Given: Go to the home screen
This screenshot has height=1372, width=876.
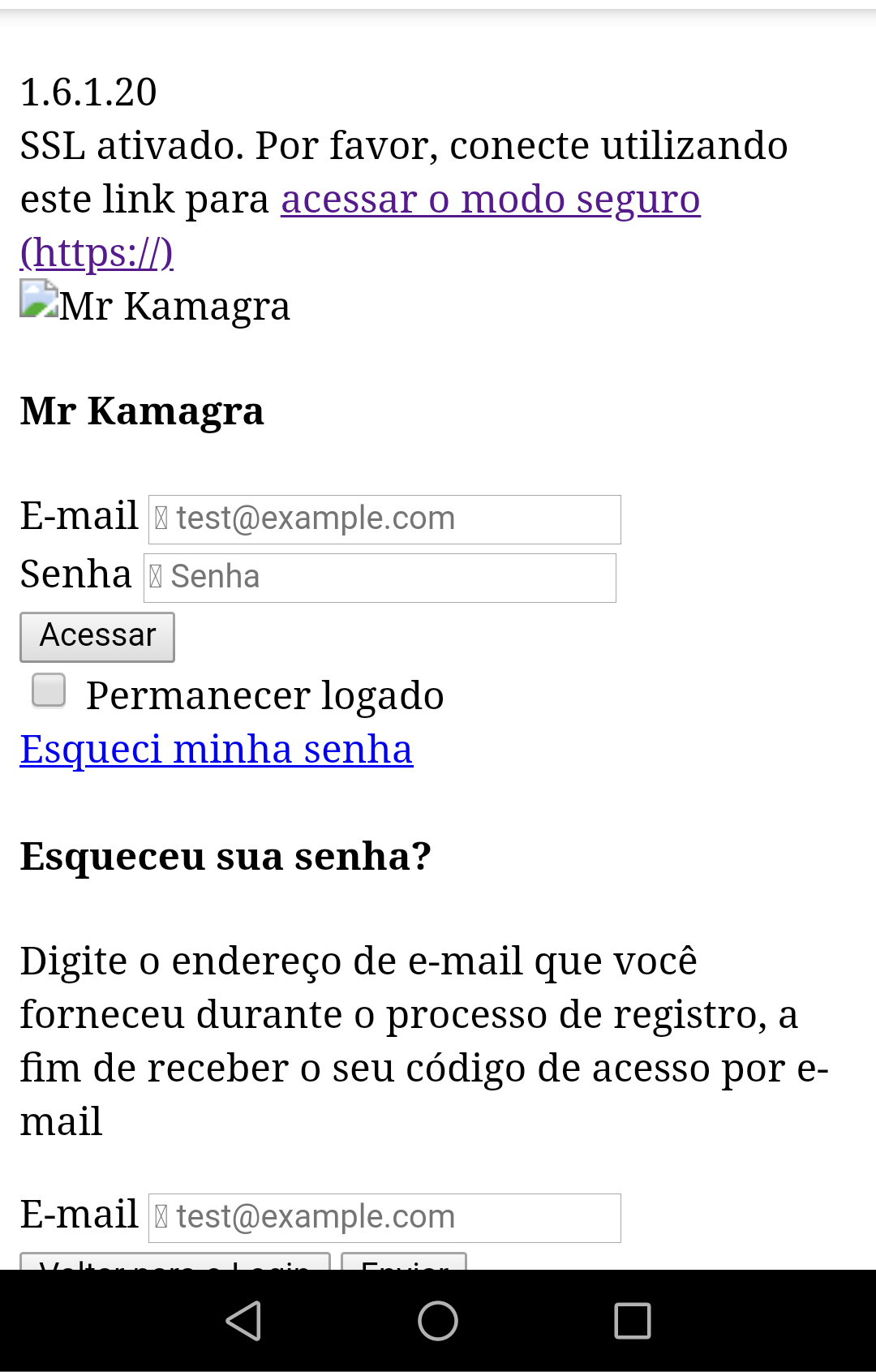Looking at the screenshot, I should click(x=438, y=1321).
